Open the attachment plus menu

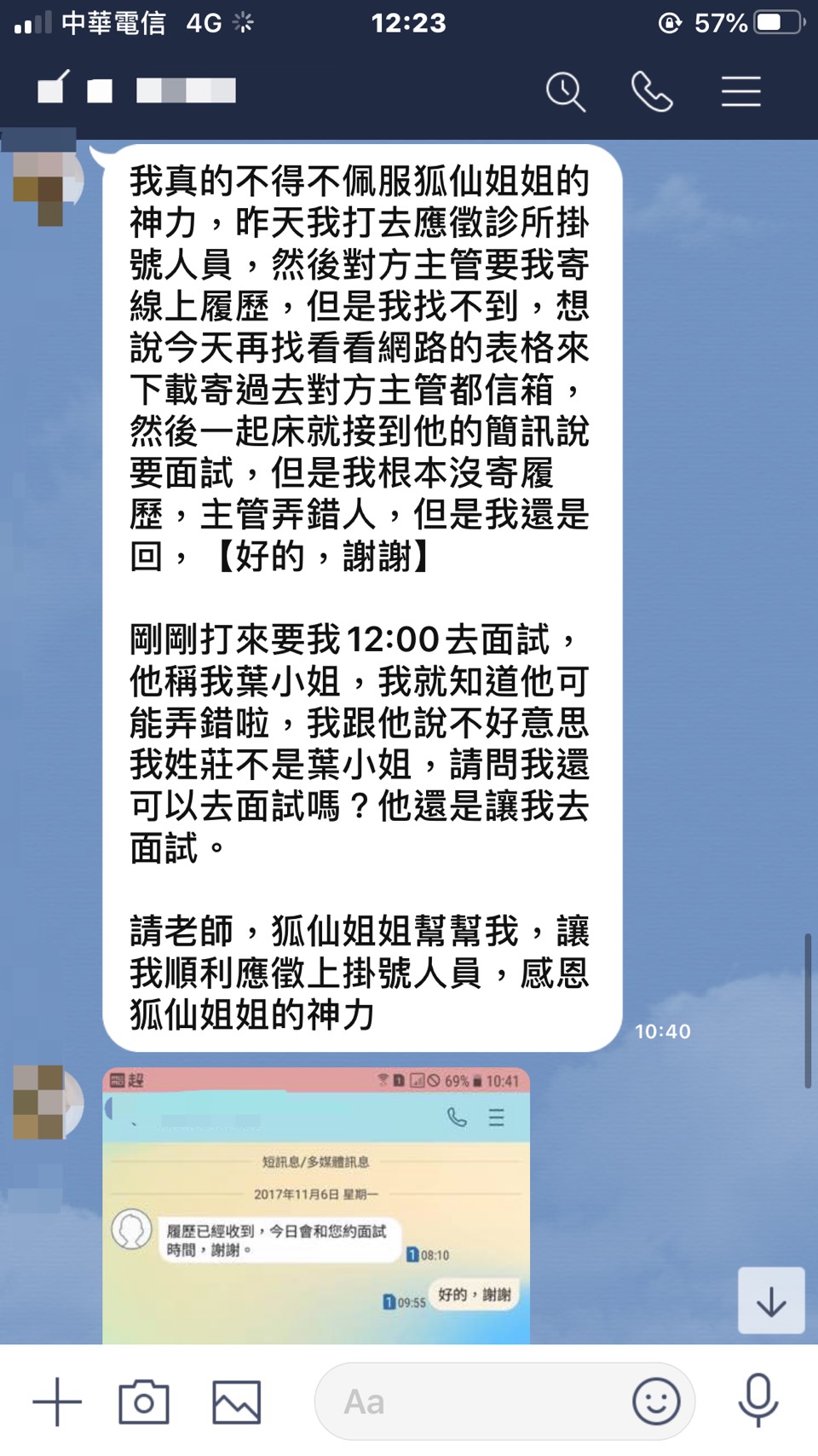click(57, 1401)
